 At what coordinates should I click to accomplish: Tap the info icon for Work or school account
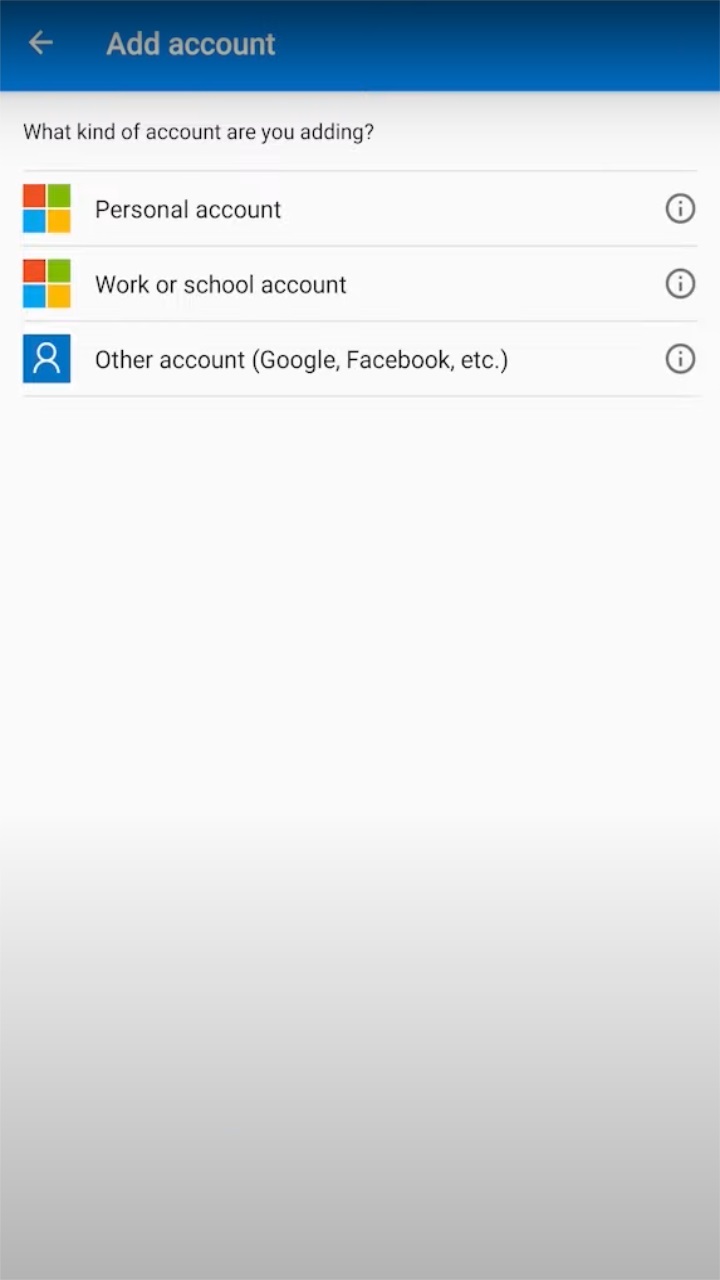[680, 283]
